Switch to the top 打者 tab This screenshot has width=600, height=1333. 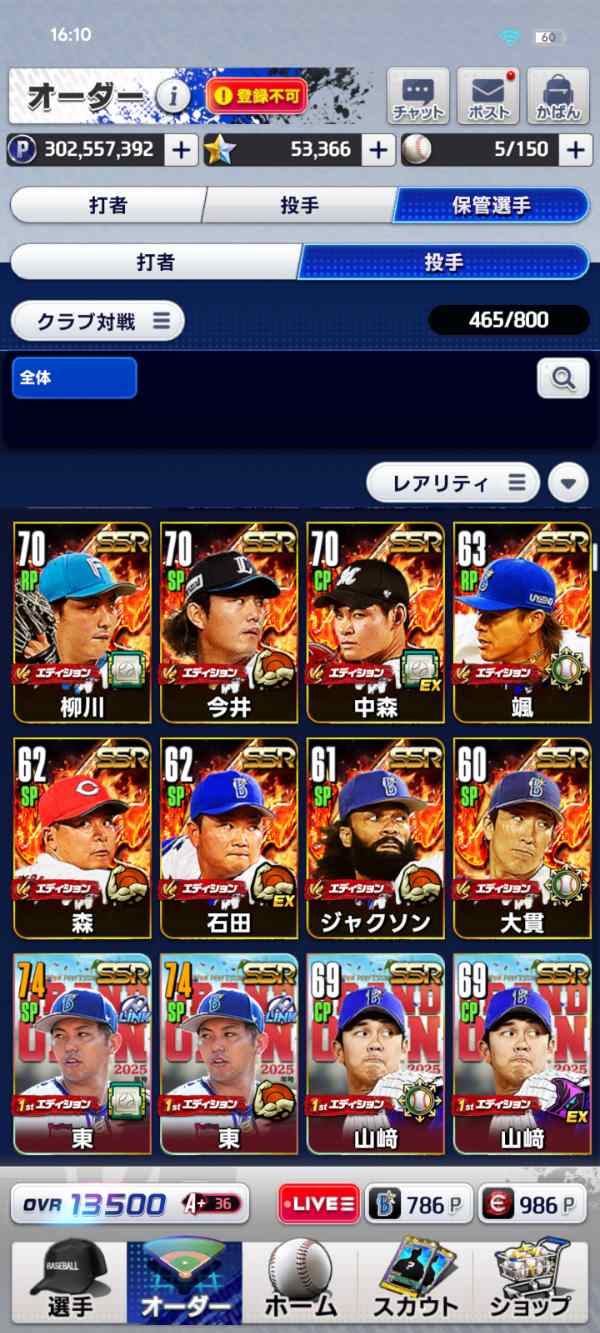tap(108, 205)
